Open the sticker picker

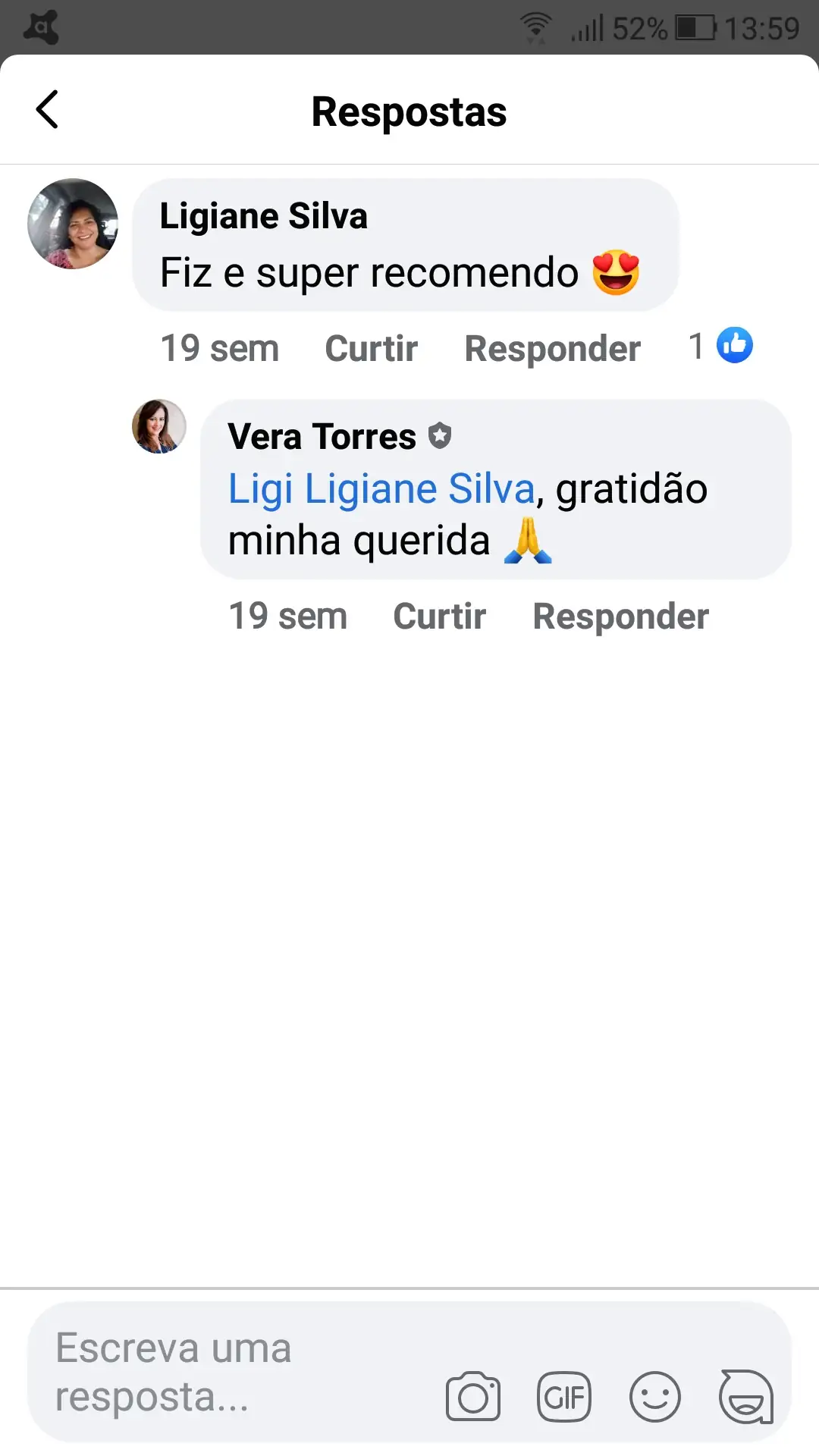point(746,1397)
